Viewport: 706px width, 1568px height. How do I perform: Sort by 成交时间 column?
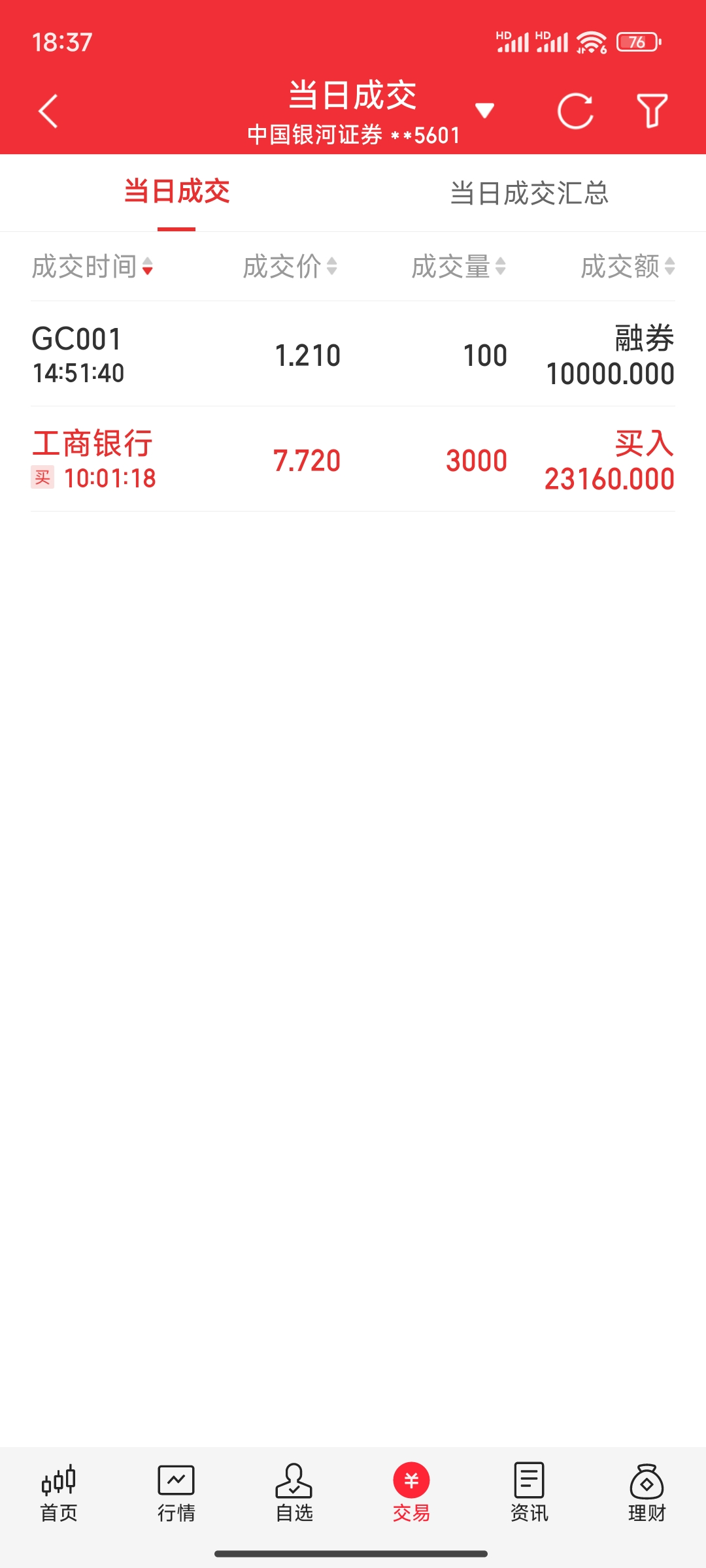pos(92,267)
